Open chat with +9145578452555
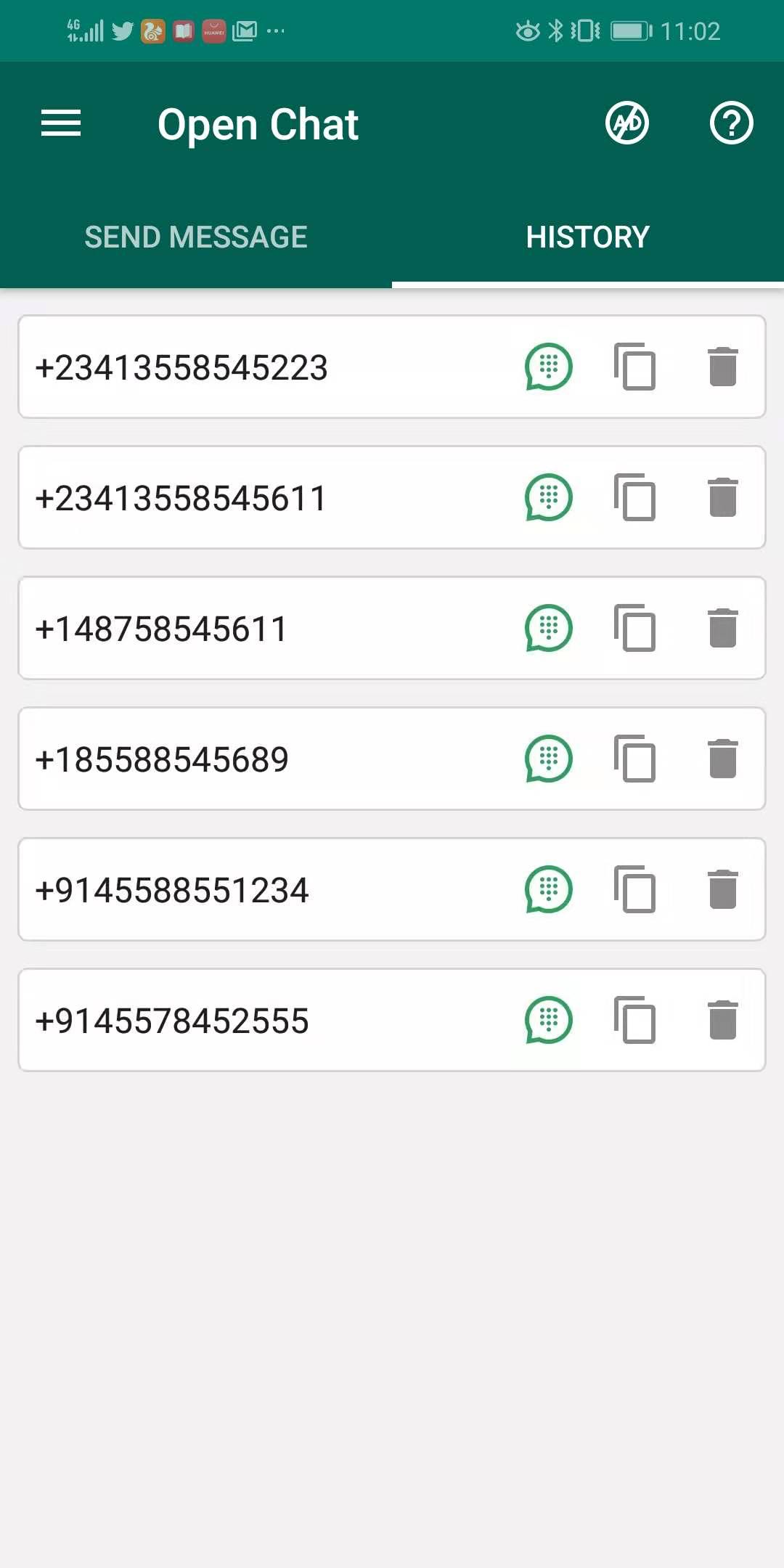This screenshot has height=1568, width=784. click(x=549, y=1020)
